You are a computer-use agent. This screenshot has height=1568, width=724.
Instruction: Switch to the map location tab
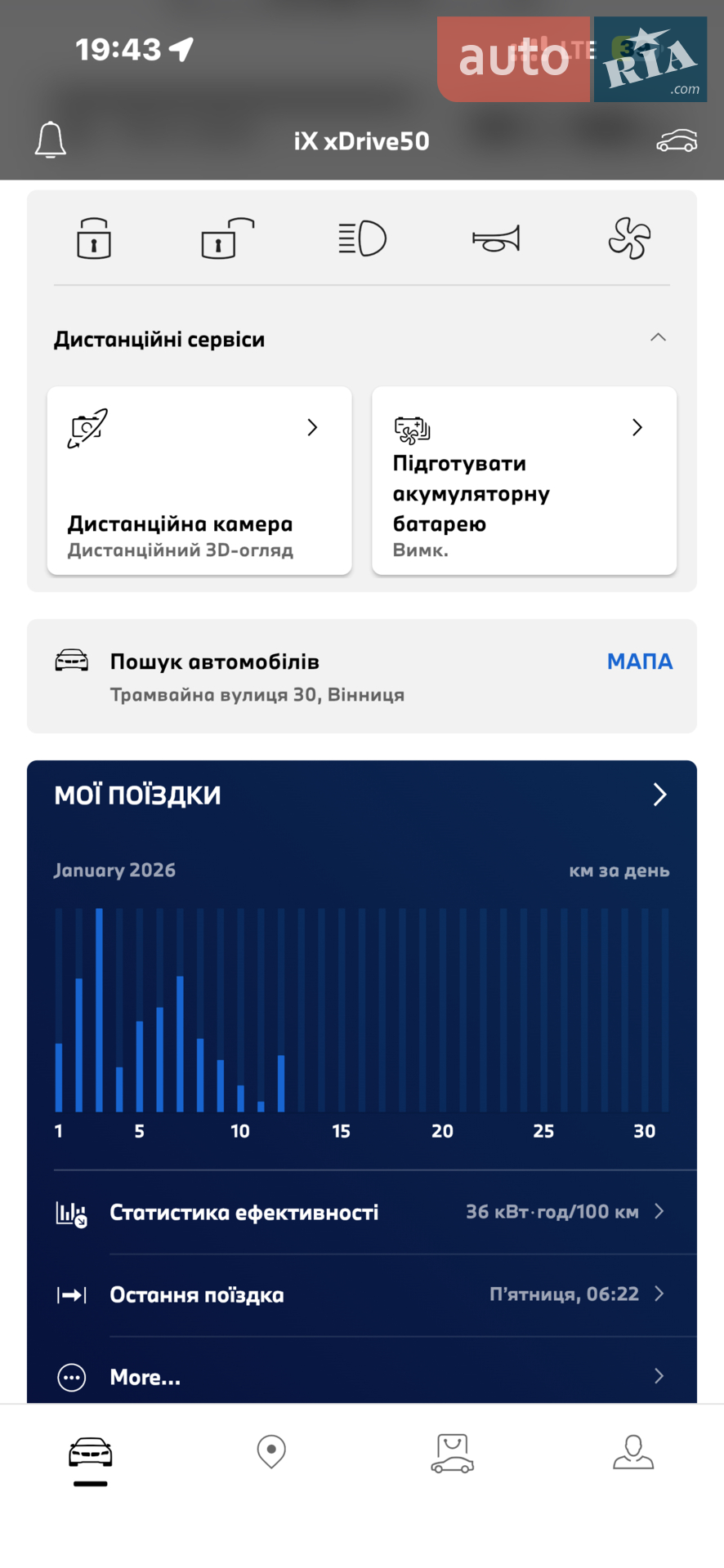[271, 1451]
